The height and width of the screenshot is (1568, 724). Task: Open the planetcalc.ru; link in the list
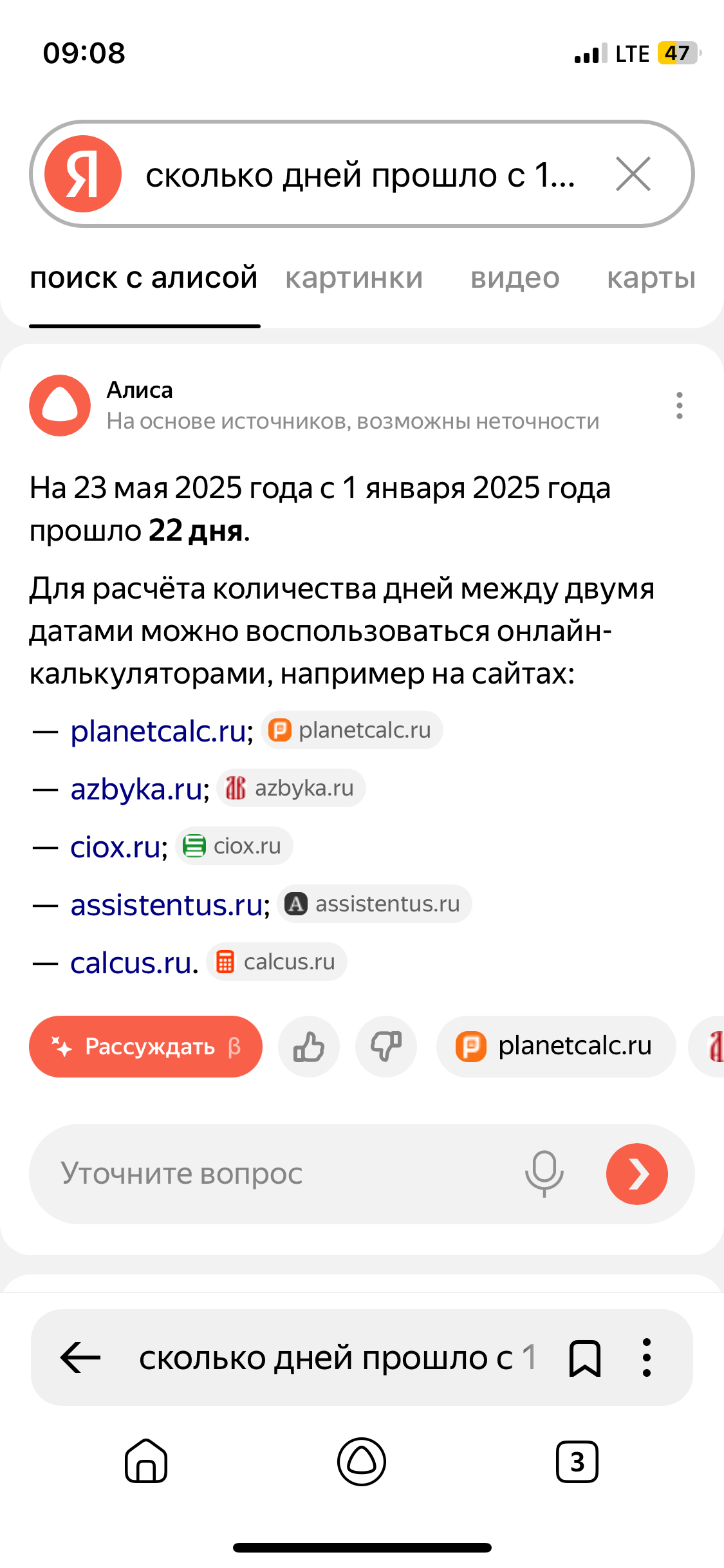161,731
